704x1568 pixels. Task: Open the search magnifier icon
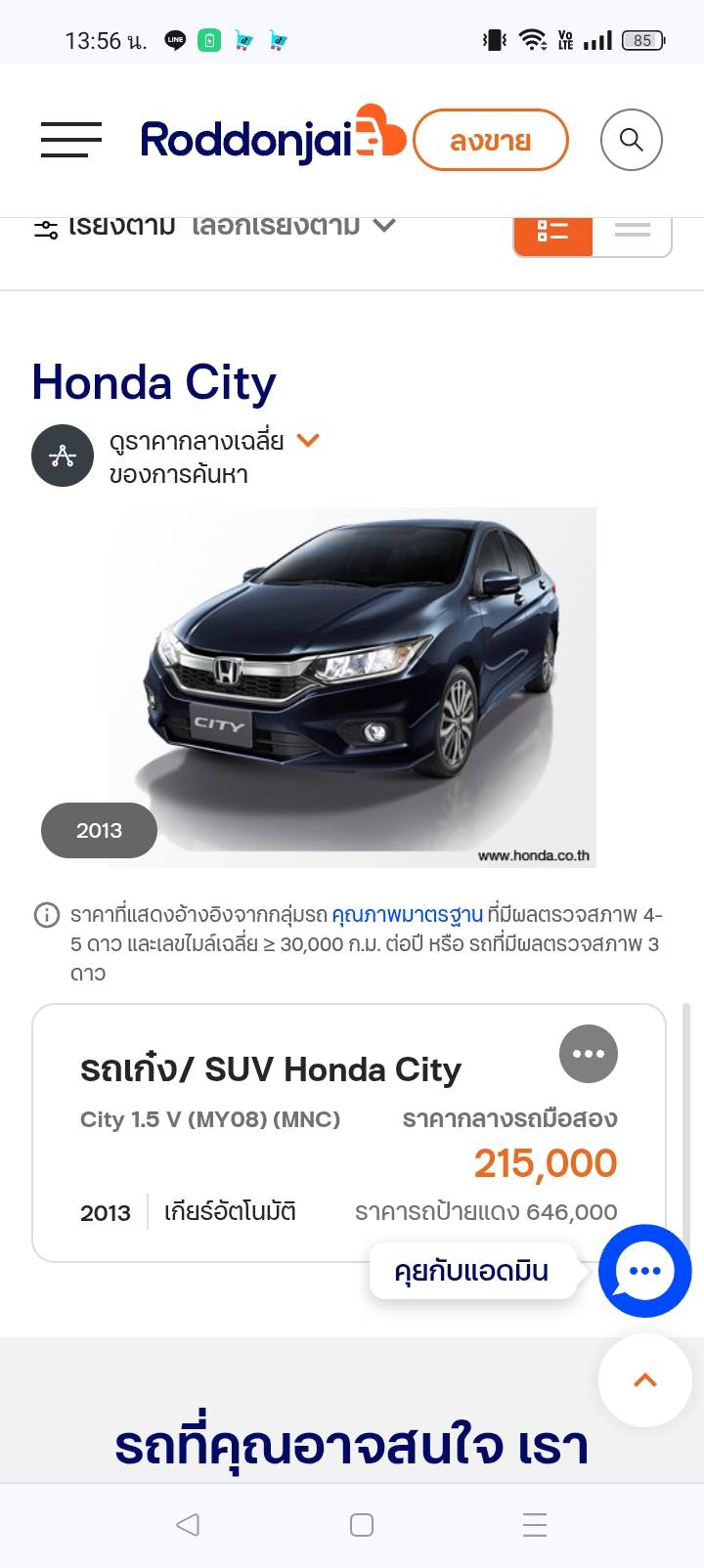pos(631,140)
